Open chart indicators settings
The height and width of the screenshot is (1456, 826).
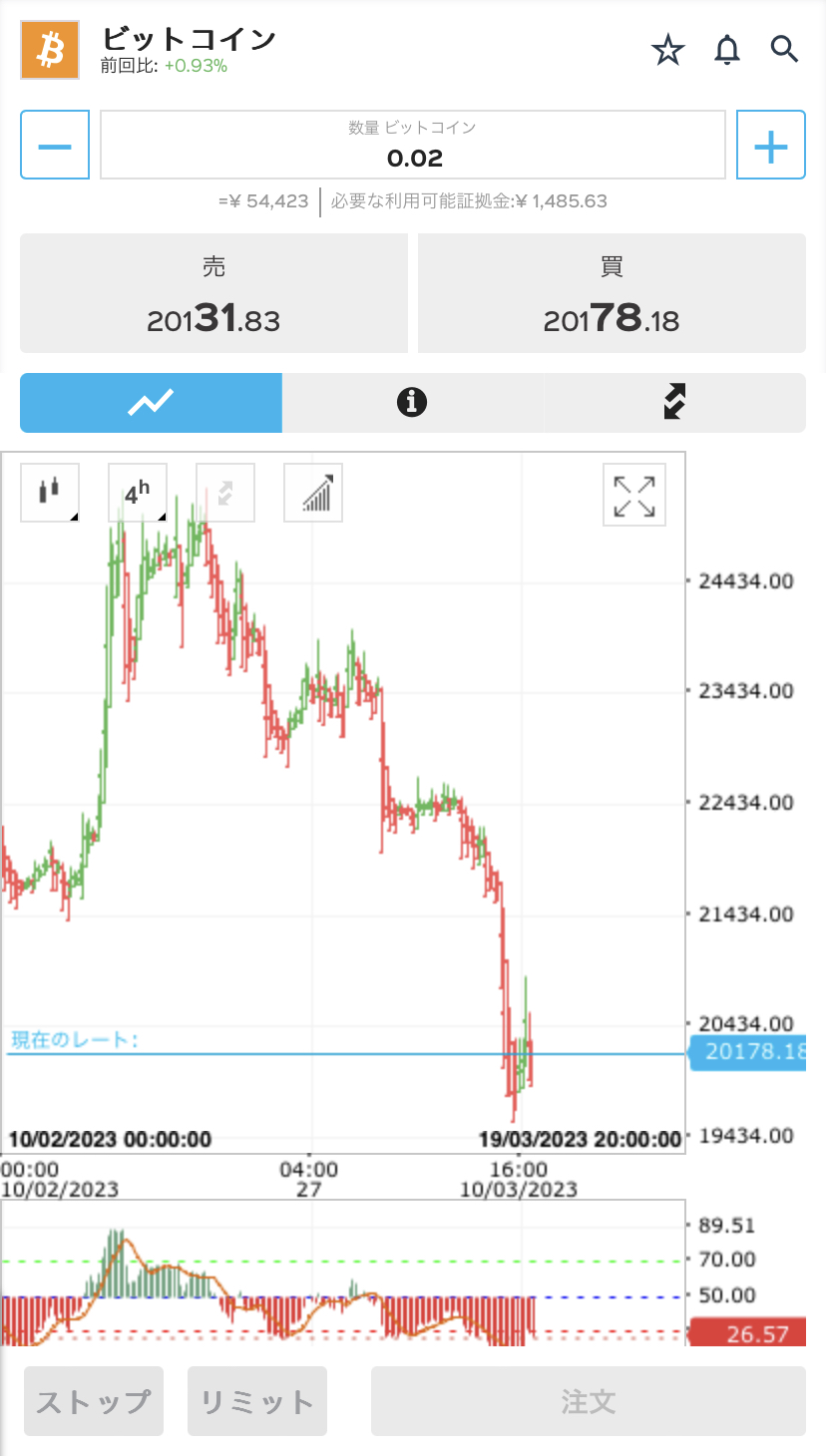click(x=313, y=493)
